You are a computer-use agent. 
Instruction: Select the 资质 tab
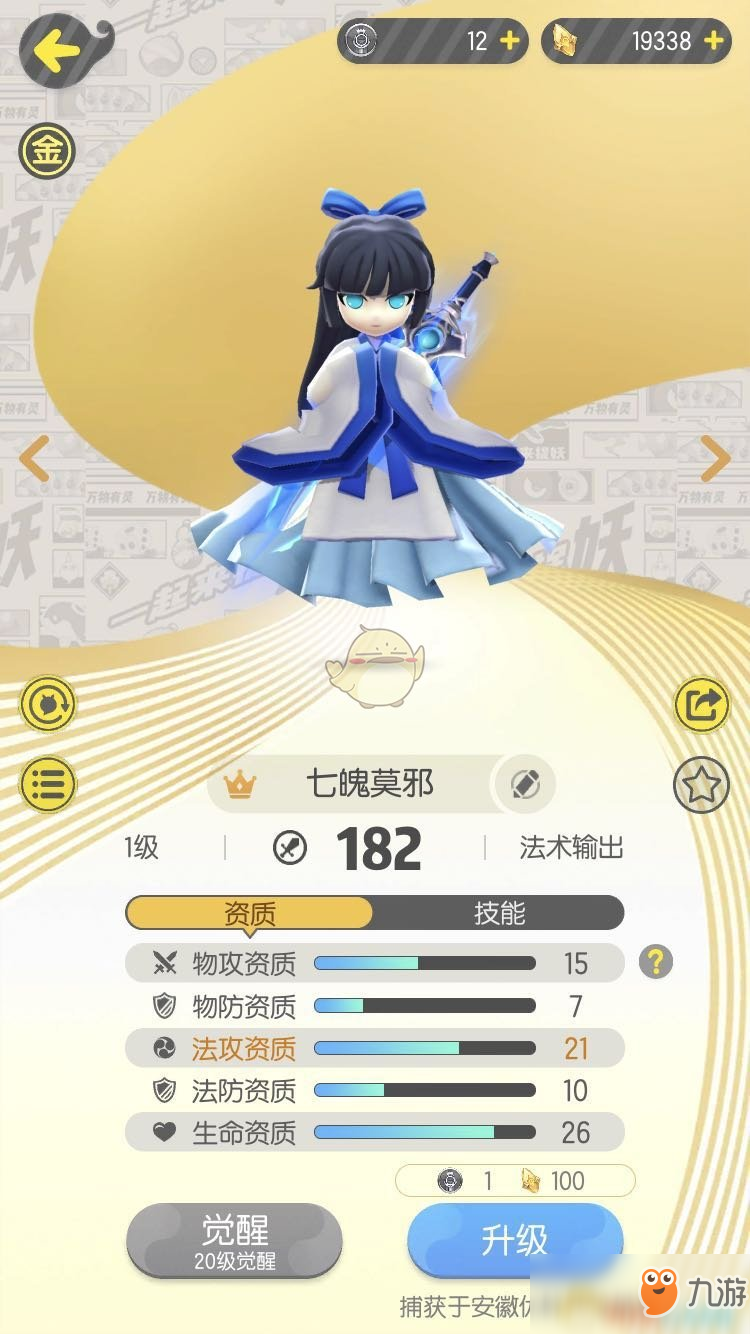[x=250, y=913]
